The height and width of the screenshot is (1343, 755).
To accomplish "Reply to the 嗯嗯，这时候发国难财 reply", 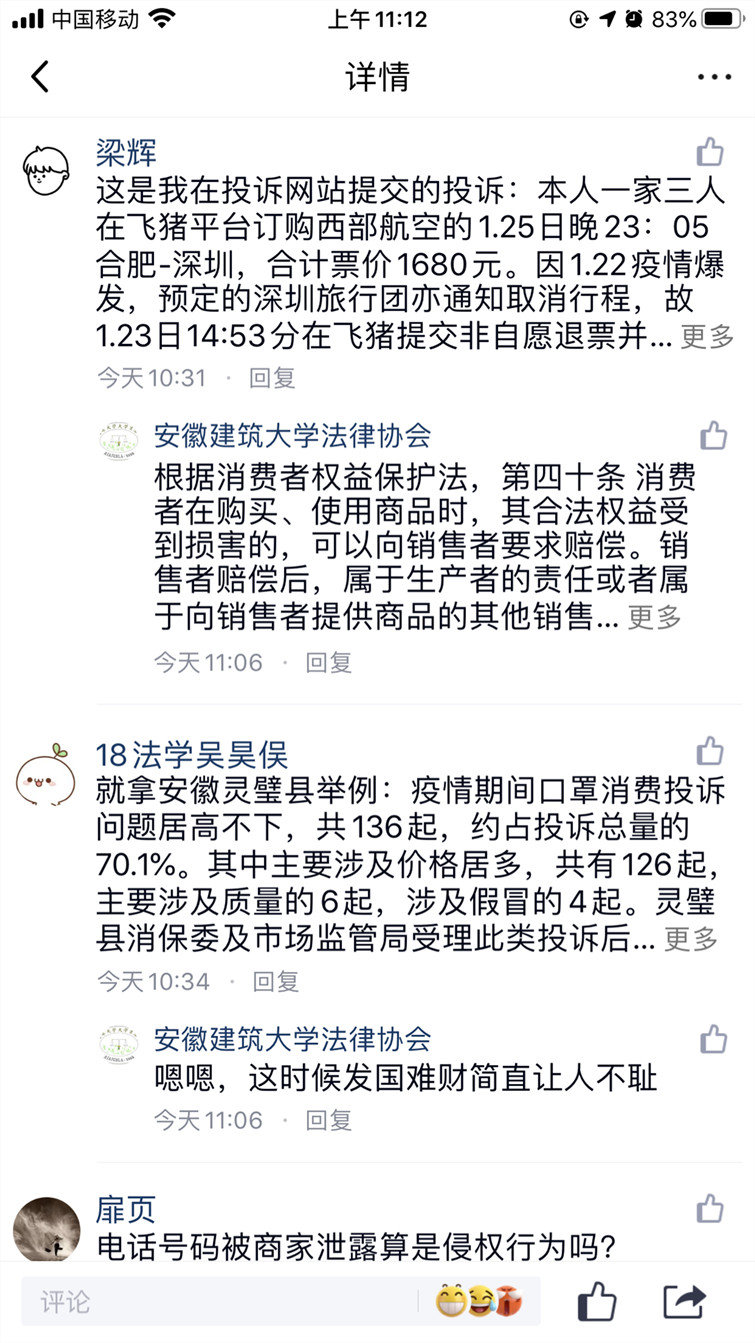I will pyautogui.click(x=329, y=1120).
